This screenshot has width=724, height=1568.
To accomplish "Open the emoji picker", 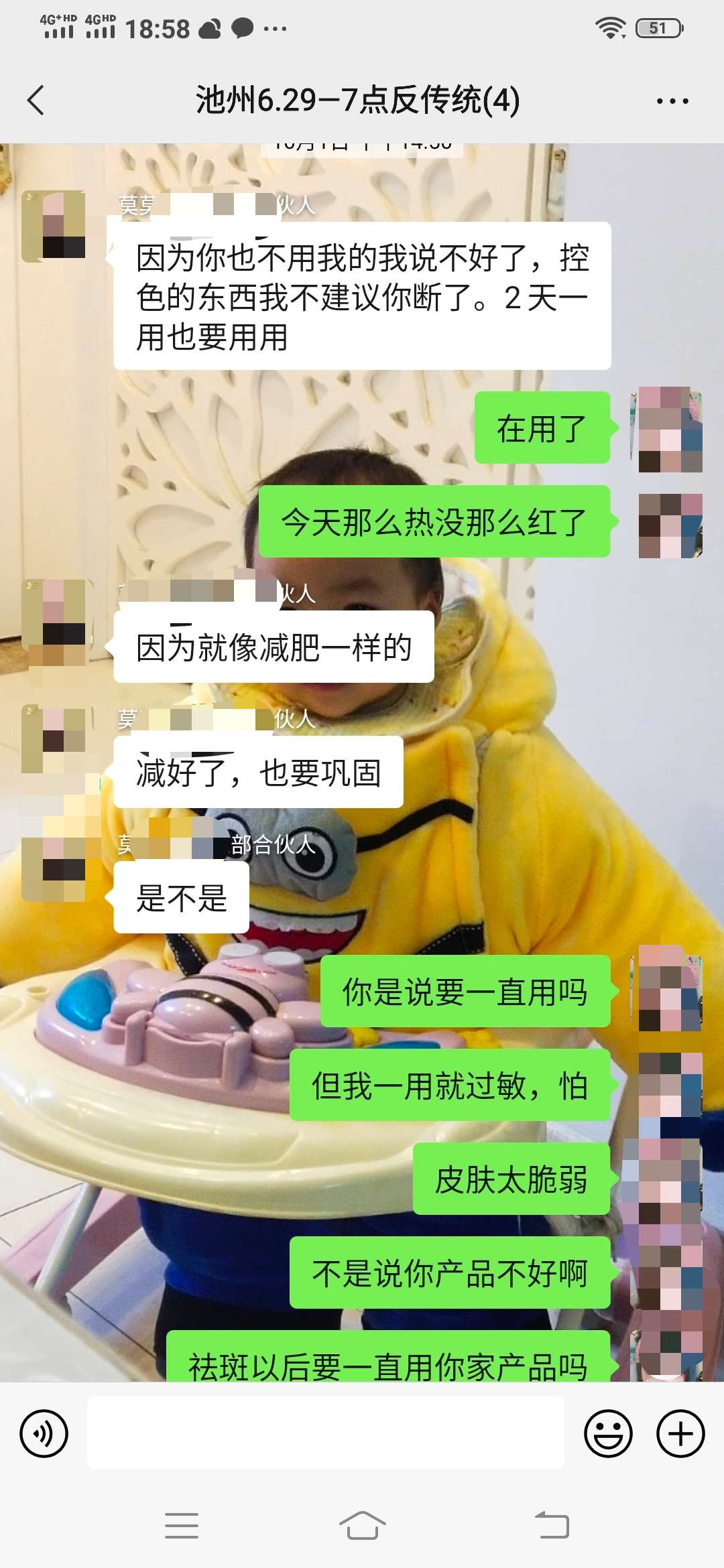I will (x=608, y=1433).
